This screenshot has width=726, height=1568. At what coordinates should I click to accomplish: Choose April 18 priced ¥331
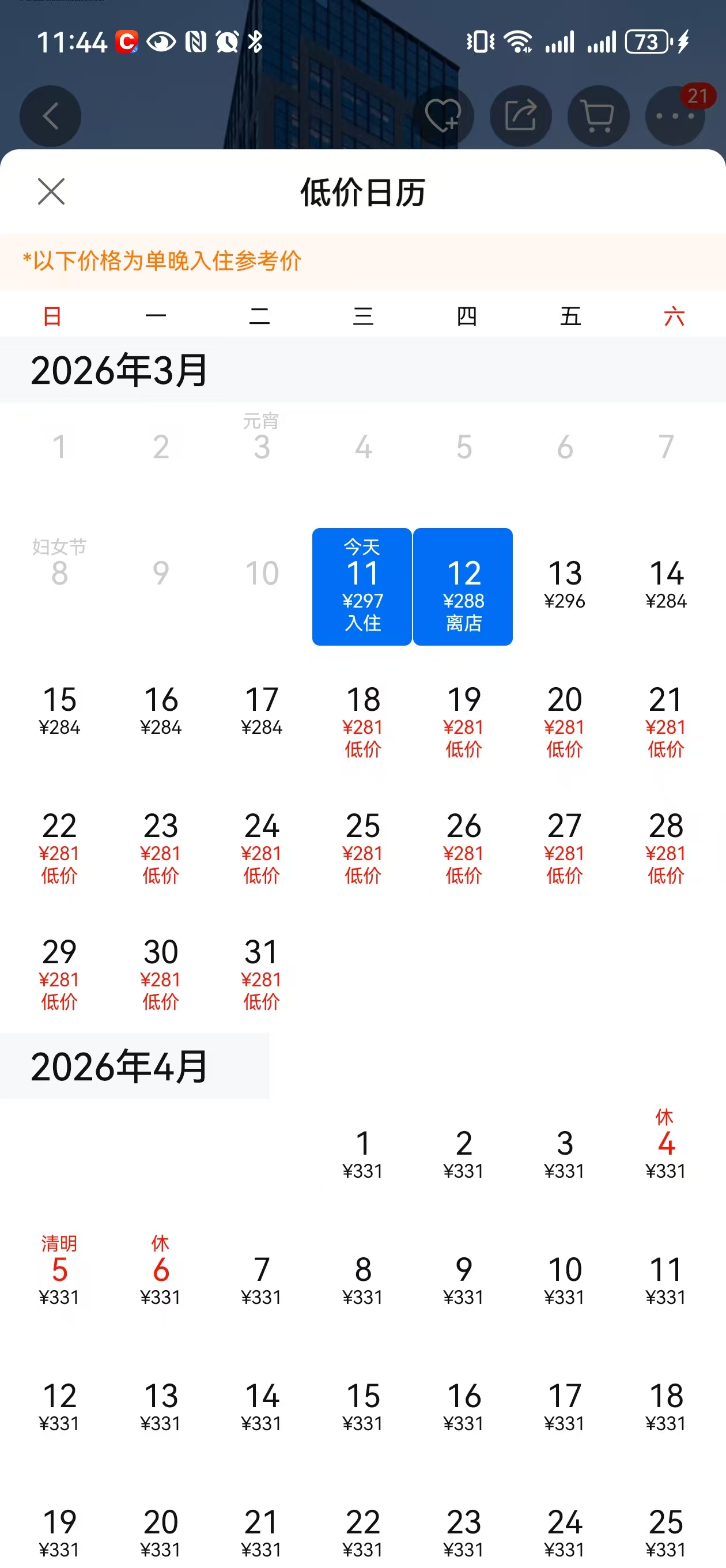click(665, 1406)
